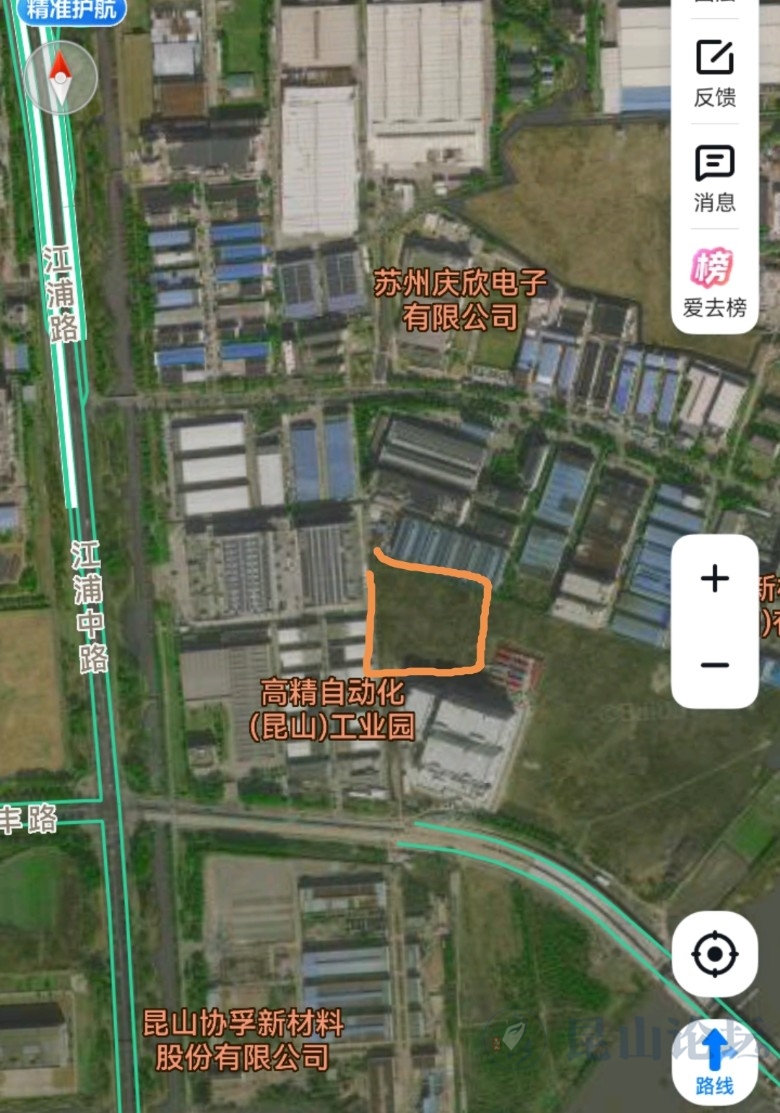
Task: Center the map on my location
Action: point(714,954)
